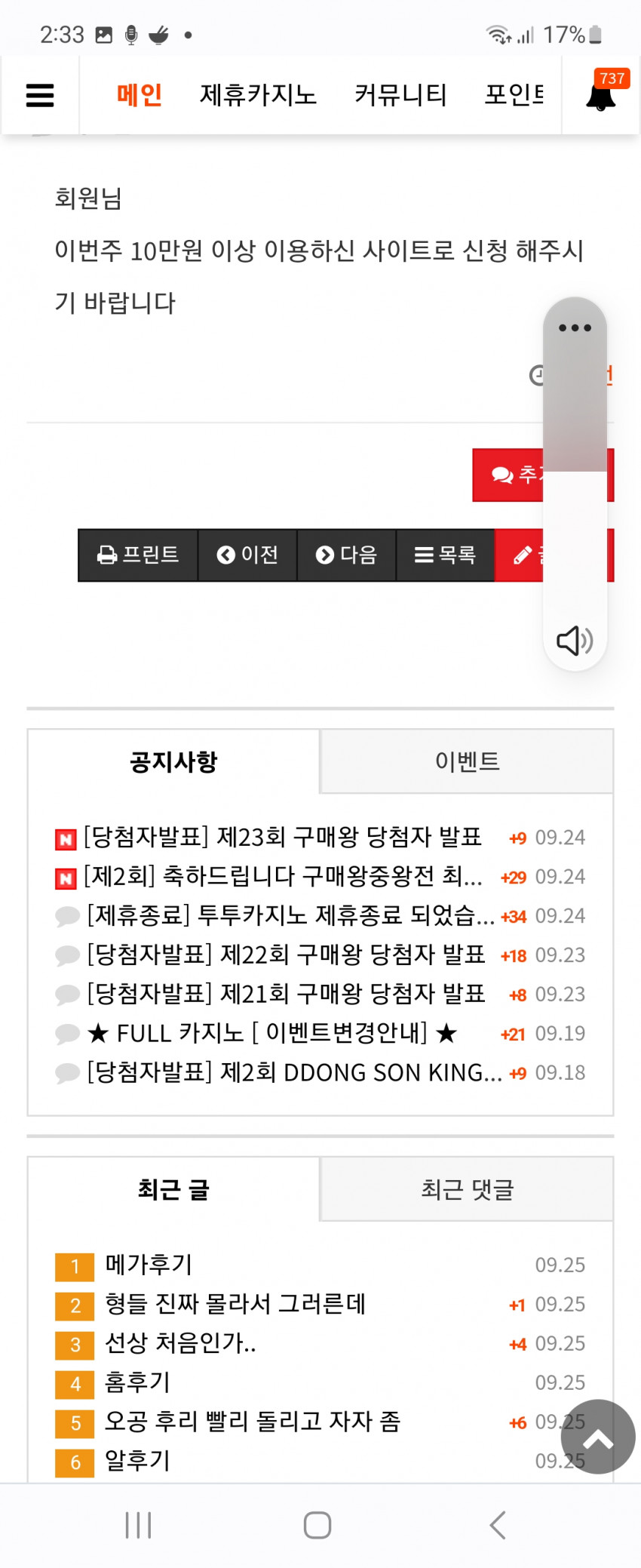Open the post 선상 처음인가..
Viewport: 641px width, 1568px height.
[x=180, y=1342]
